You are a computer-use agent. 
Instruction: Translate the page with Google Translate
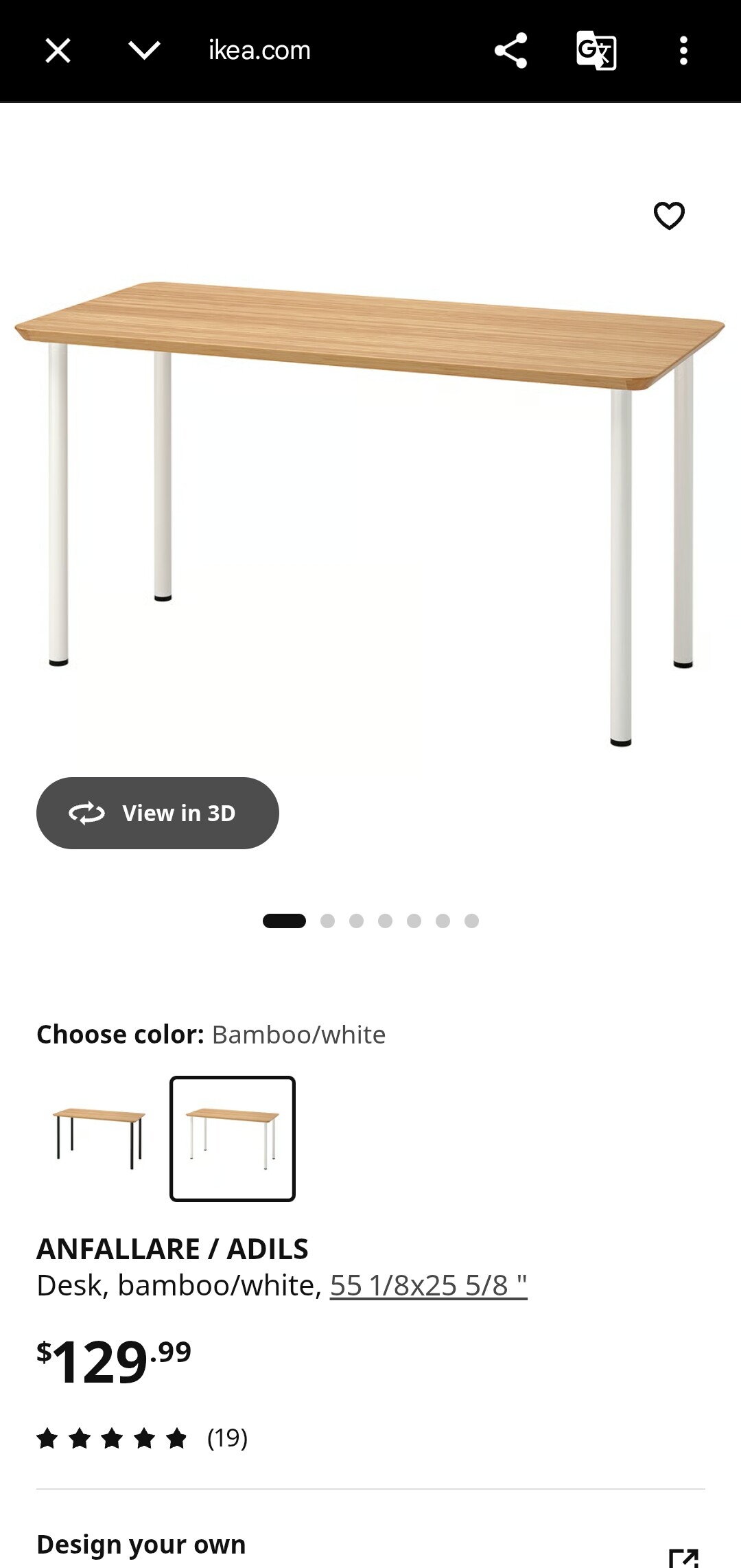coord(596,51)
